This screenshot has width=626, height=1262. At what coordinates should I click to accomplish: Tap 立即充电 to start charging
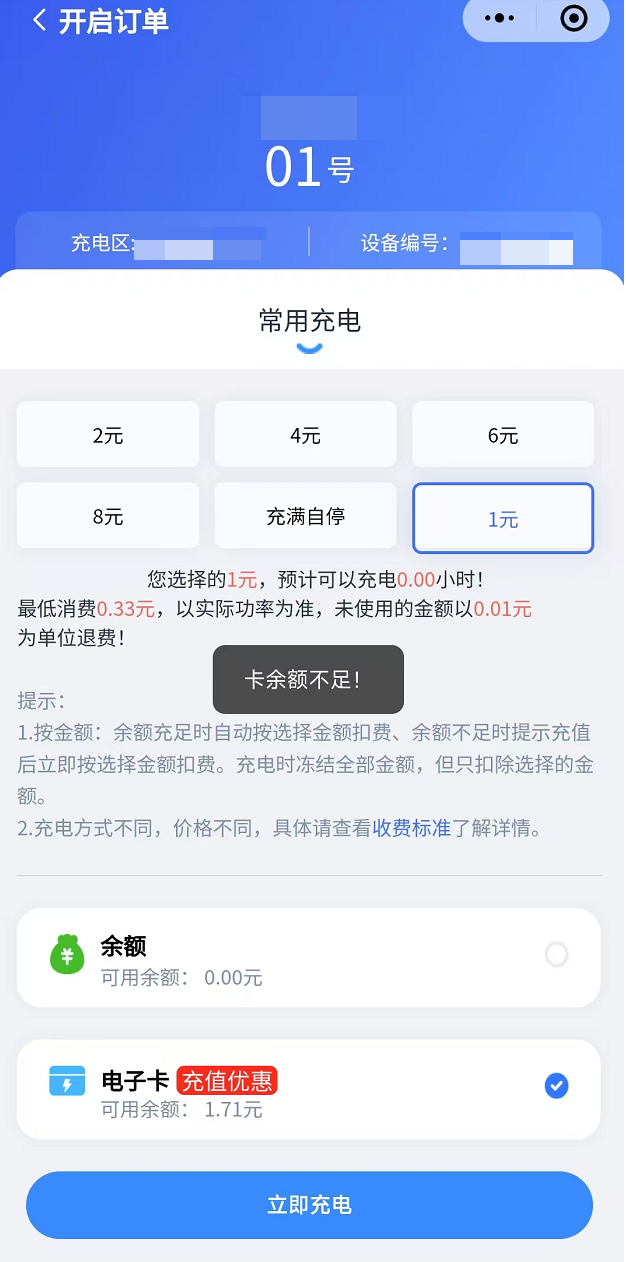[x=309, y=1205]
